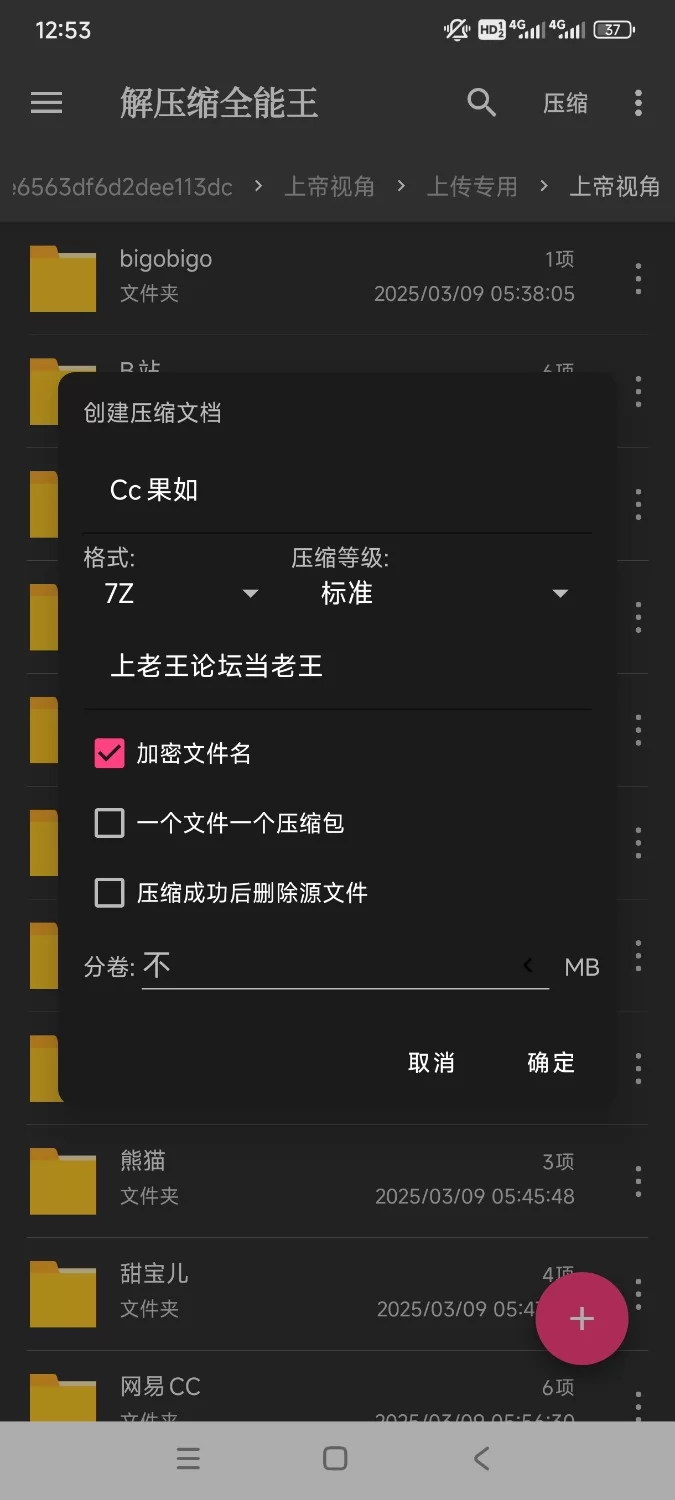Screen dimensions: 675x1500
Task: Tap the pink plus floating button
Action: [x=582, y=1319]
